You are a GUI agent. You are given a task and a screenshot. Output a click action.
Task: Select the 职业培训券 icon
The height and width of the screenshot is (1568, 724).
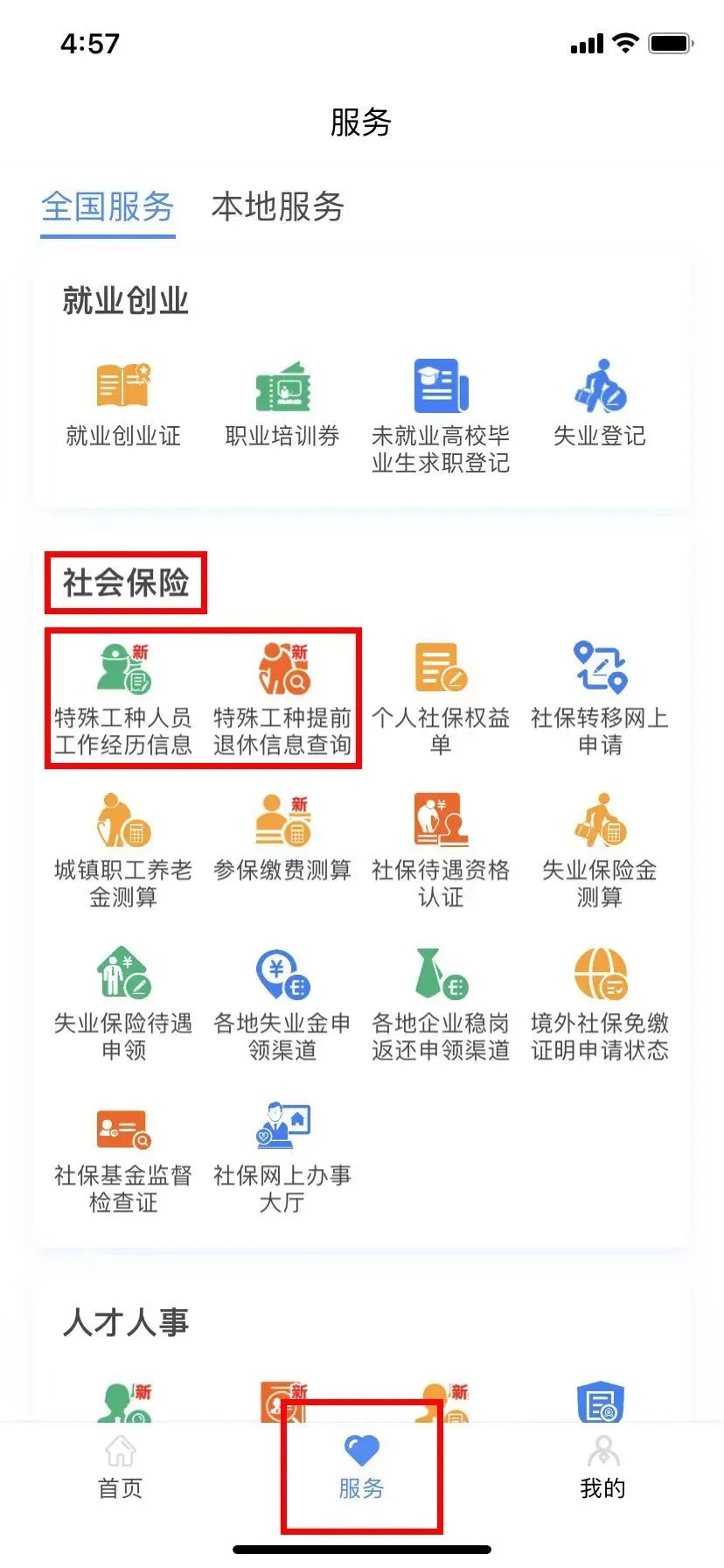[x=282, y=398]
